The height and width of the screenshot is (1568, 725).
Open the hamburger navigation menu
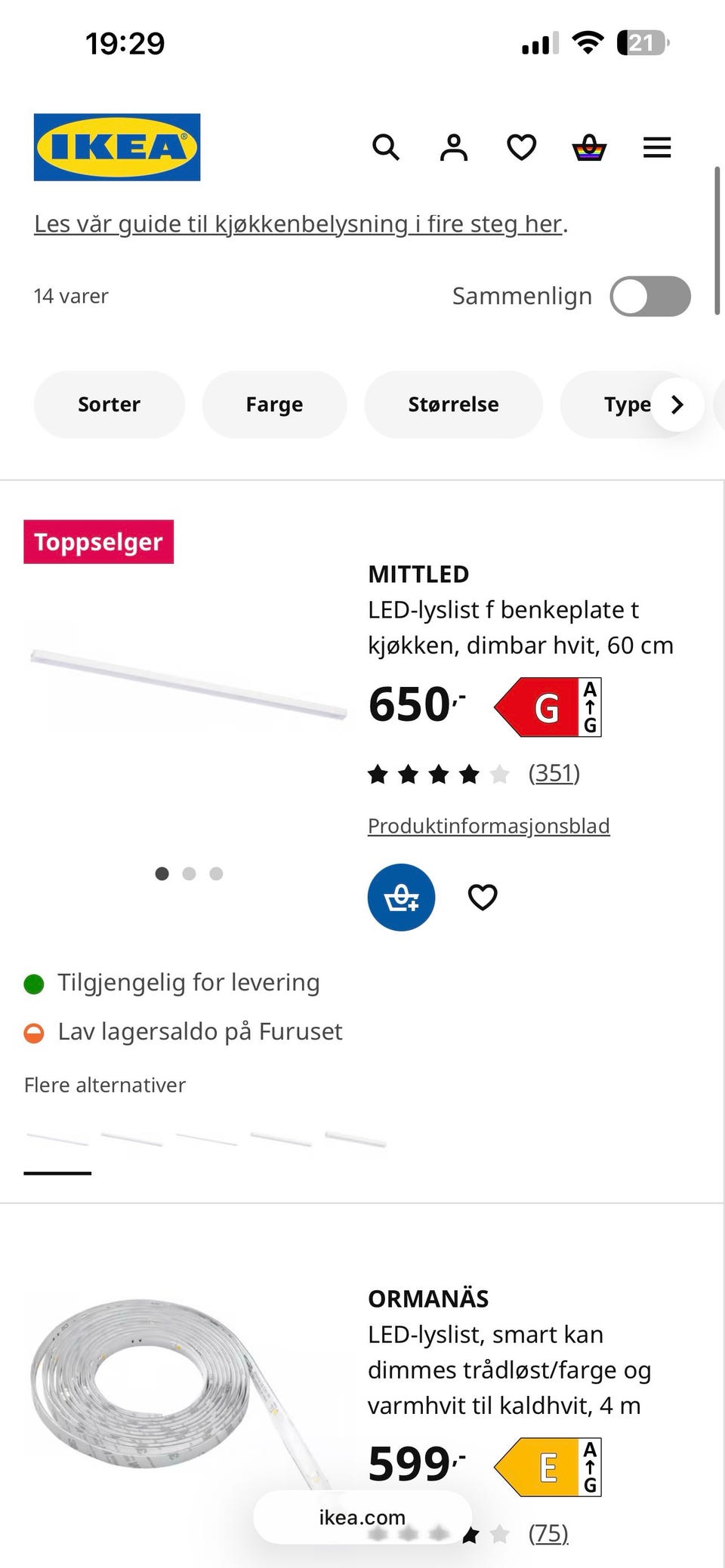coord(656,147)
